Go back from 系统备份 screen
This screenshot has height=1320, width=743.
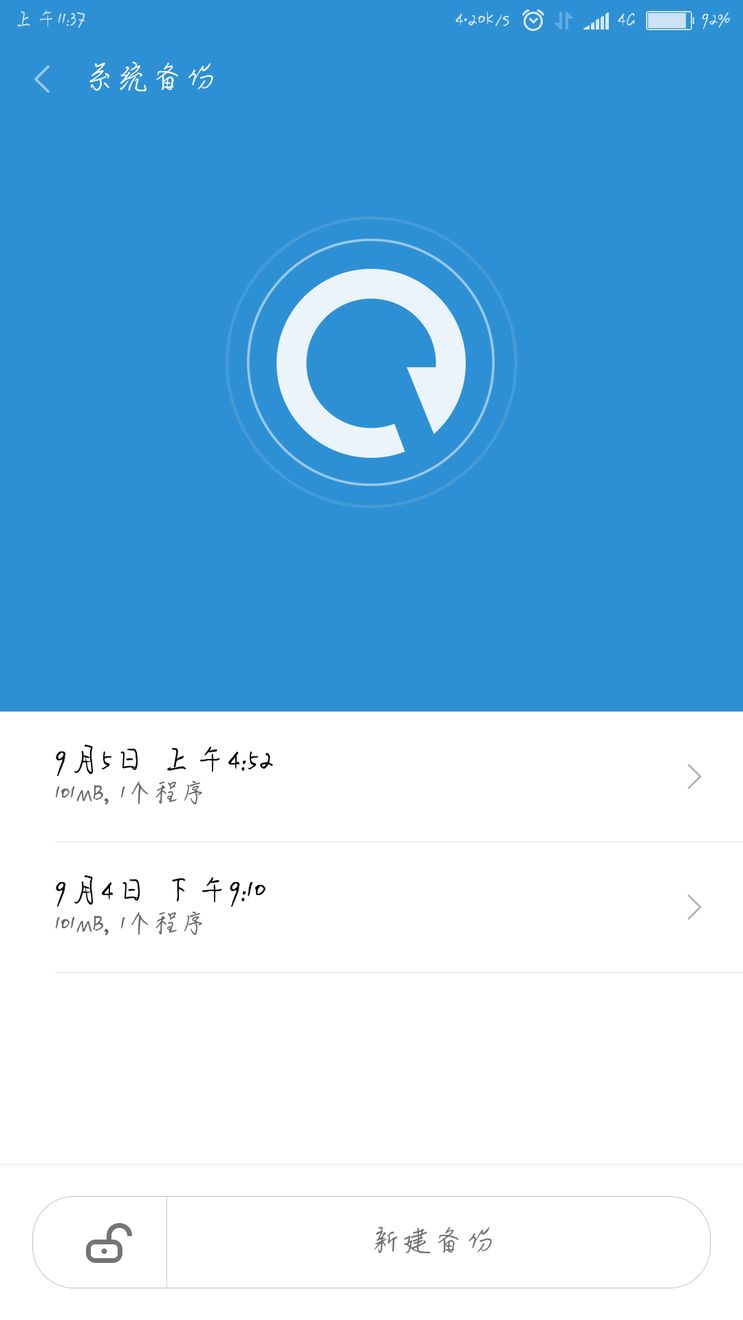click(42, 79)
